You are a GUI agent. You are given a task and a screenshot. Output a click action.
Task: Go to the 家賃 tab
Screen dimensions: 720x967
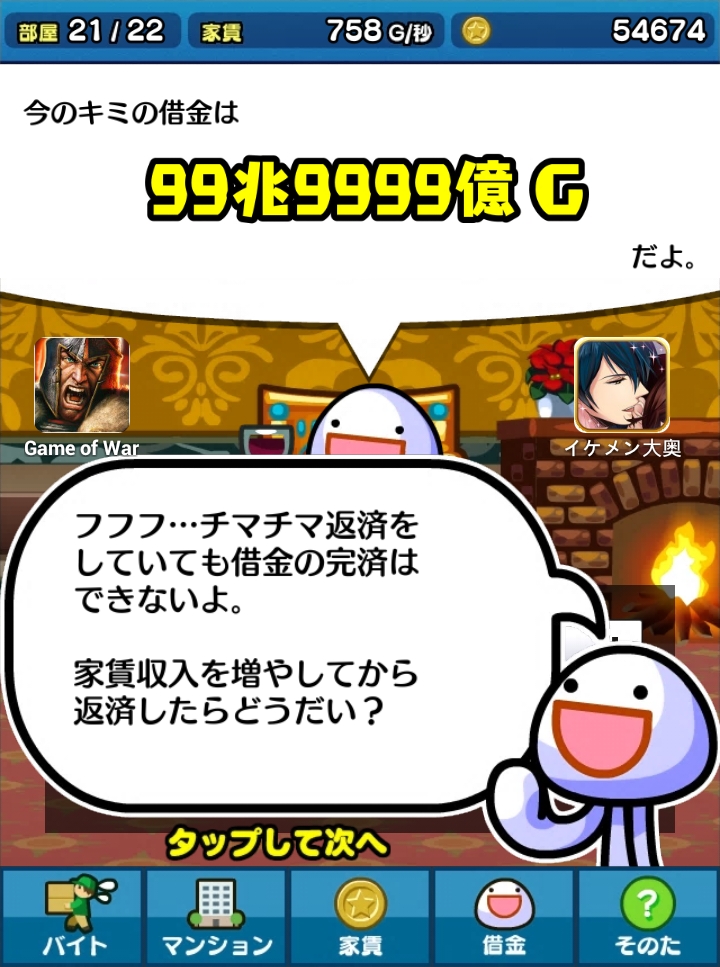tap(360, 917)
